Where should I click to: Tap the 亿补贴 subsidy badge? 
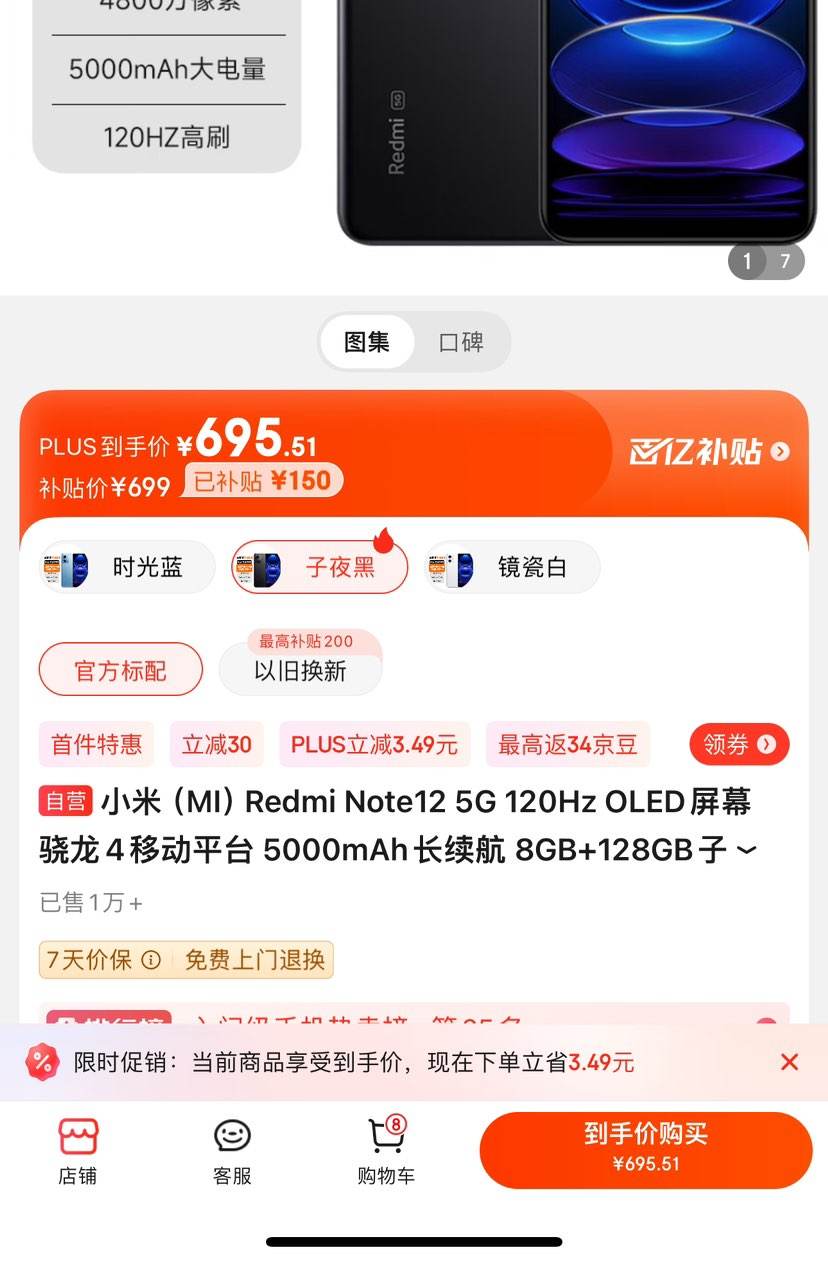pyautogui.click(x=709, y=451)
